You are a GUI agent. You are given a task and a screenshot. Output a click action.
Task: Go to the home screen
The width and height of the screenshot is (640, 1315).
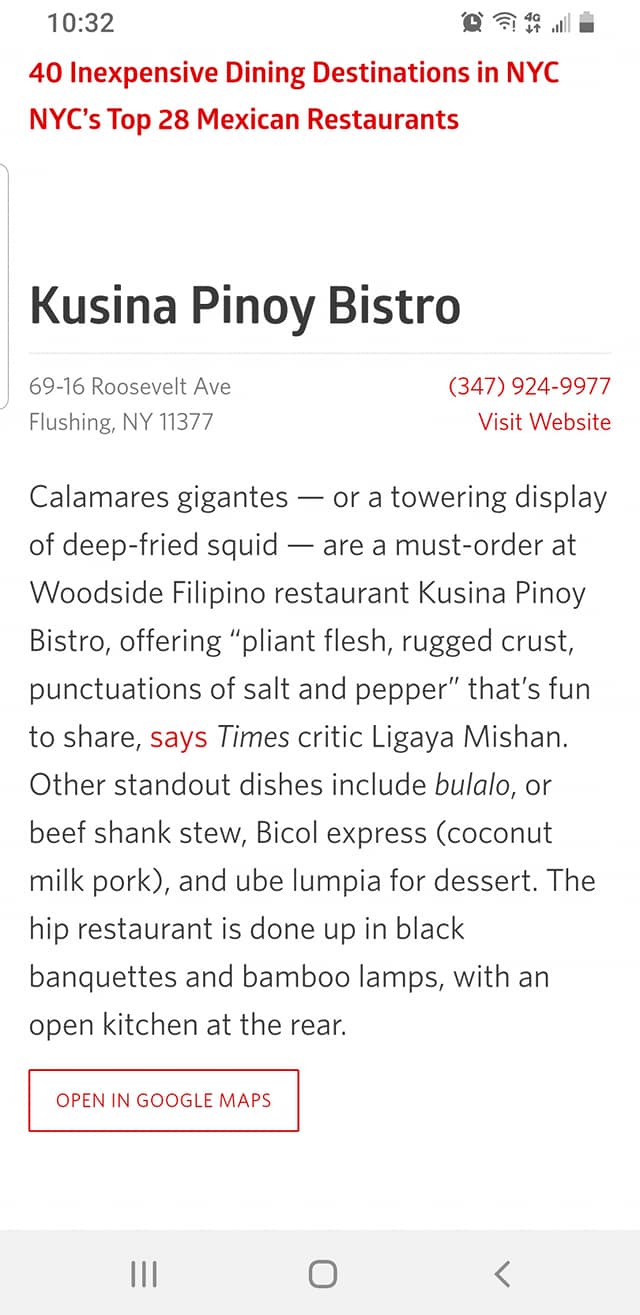pyautogui.click(x=322, y=1273)
